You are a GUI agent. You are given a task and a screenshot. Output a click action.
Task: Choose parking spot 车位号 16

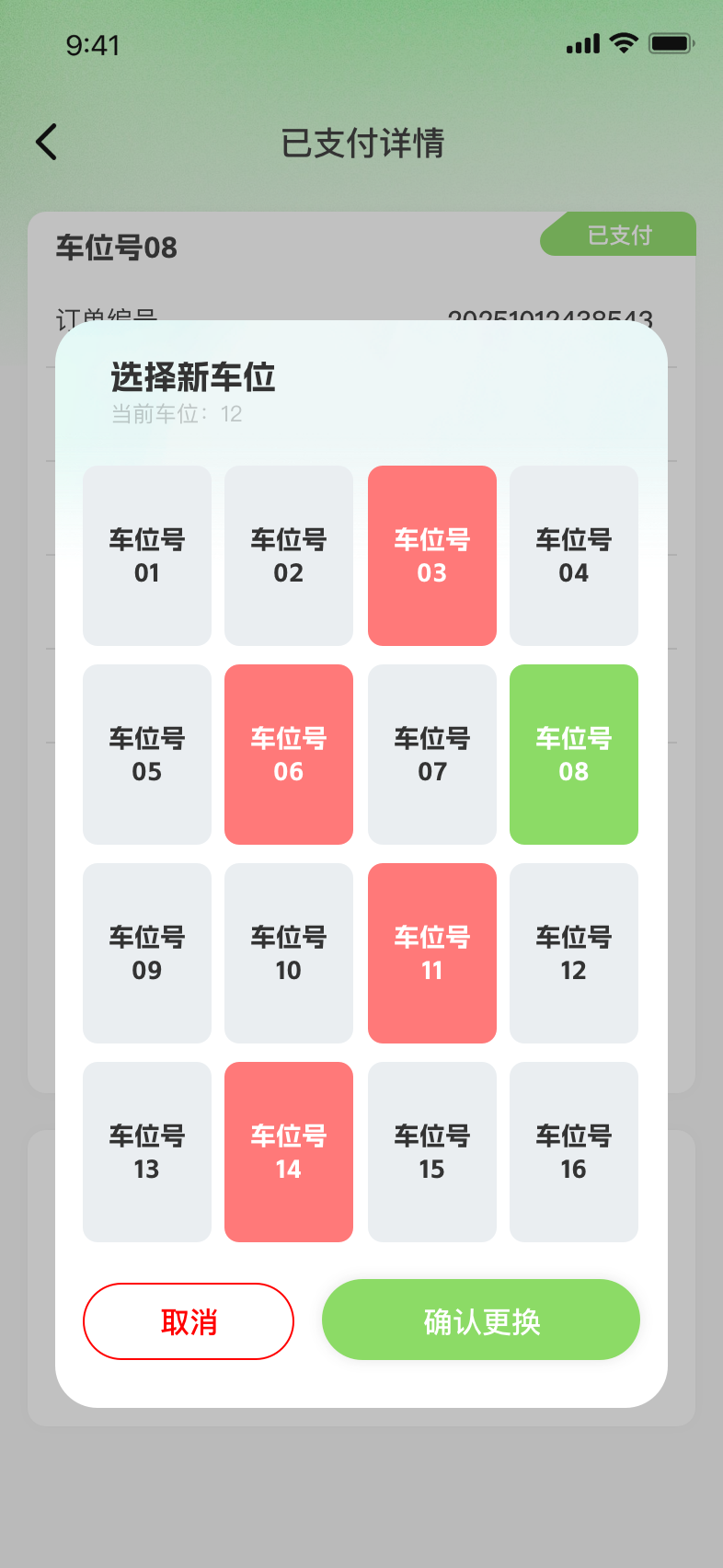[x=574, y=1152]
